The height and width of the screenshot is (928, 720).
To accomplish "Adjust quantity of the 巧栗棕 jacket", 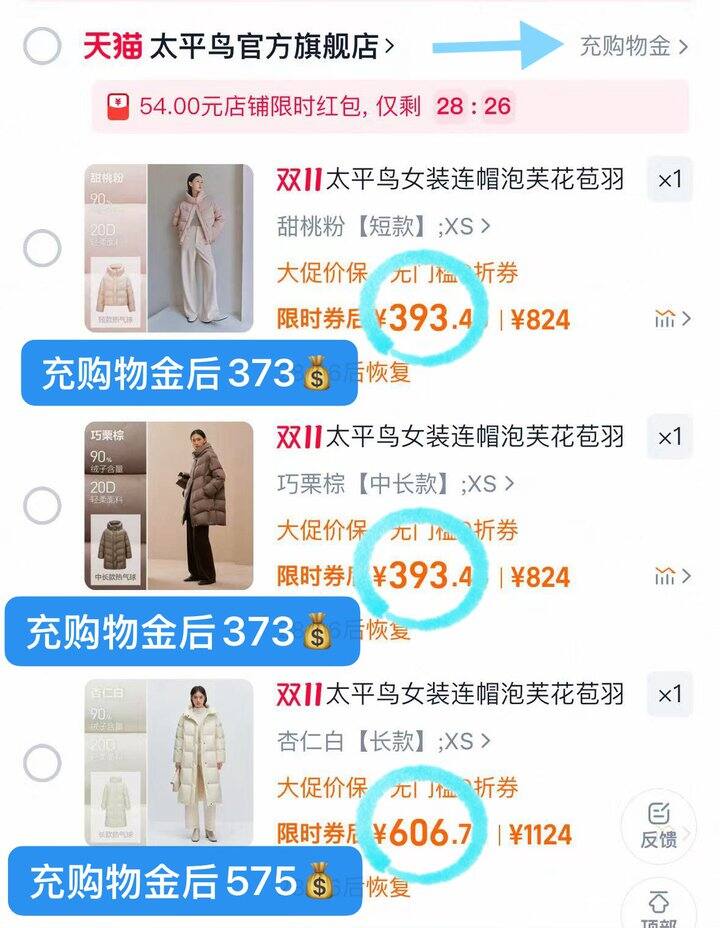I will (669, 437).
